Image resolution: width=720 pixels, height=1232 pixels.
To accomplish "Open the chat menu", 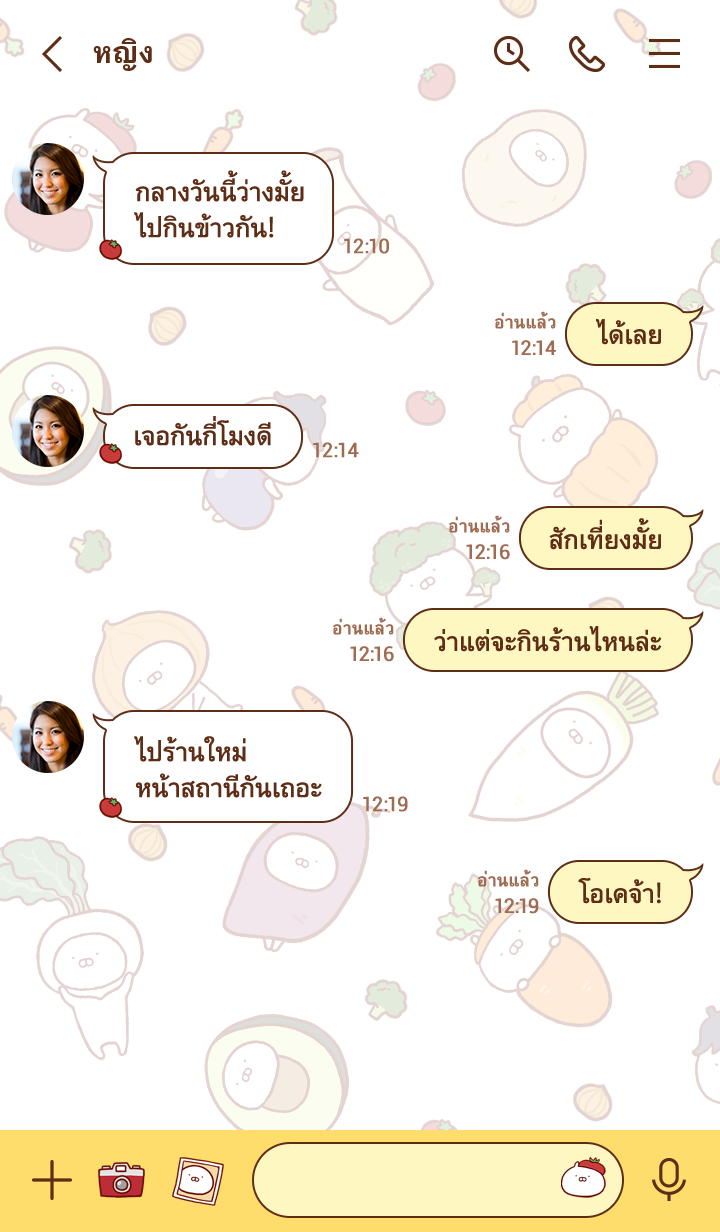I will (664, 54).
